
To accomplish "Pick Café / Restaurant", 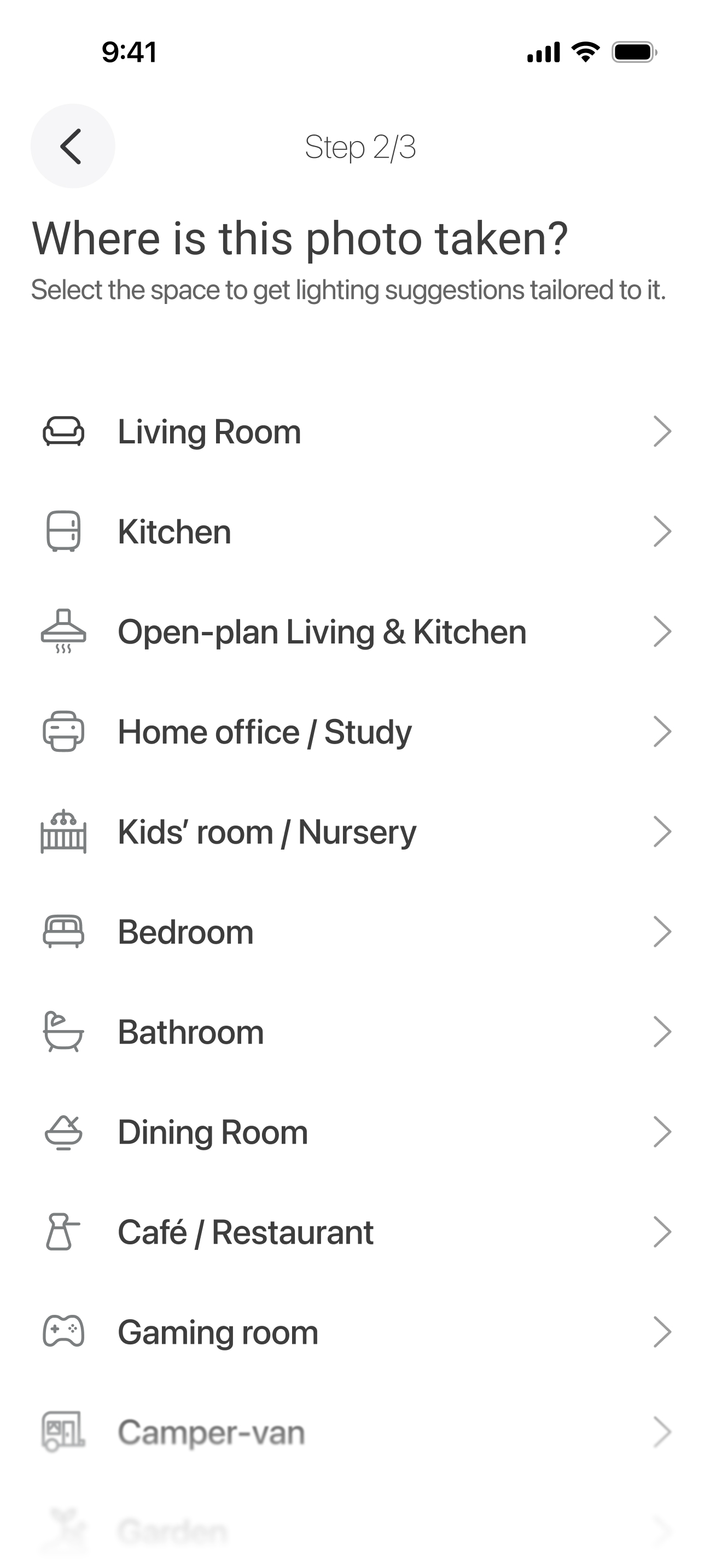I will coord(361,1232).
